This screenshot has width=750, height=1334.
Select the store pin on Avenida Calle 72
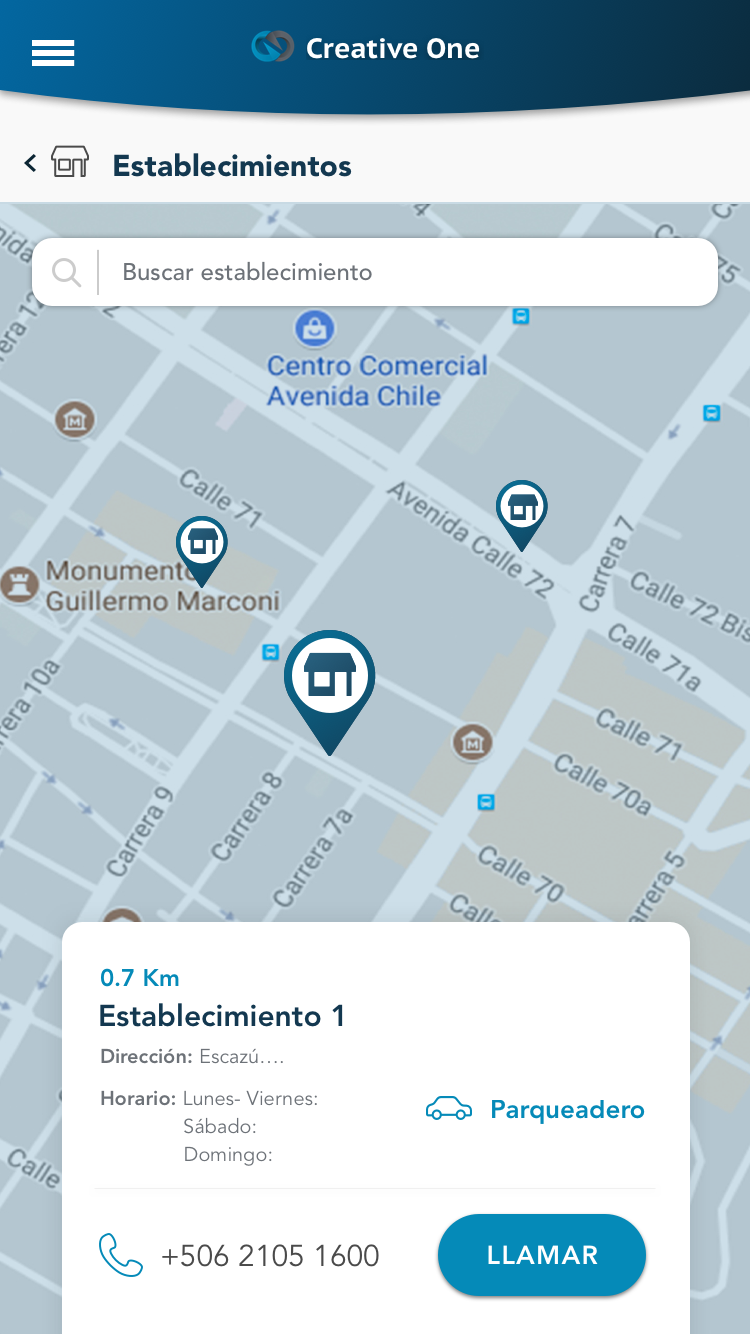point(521,508)
